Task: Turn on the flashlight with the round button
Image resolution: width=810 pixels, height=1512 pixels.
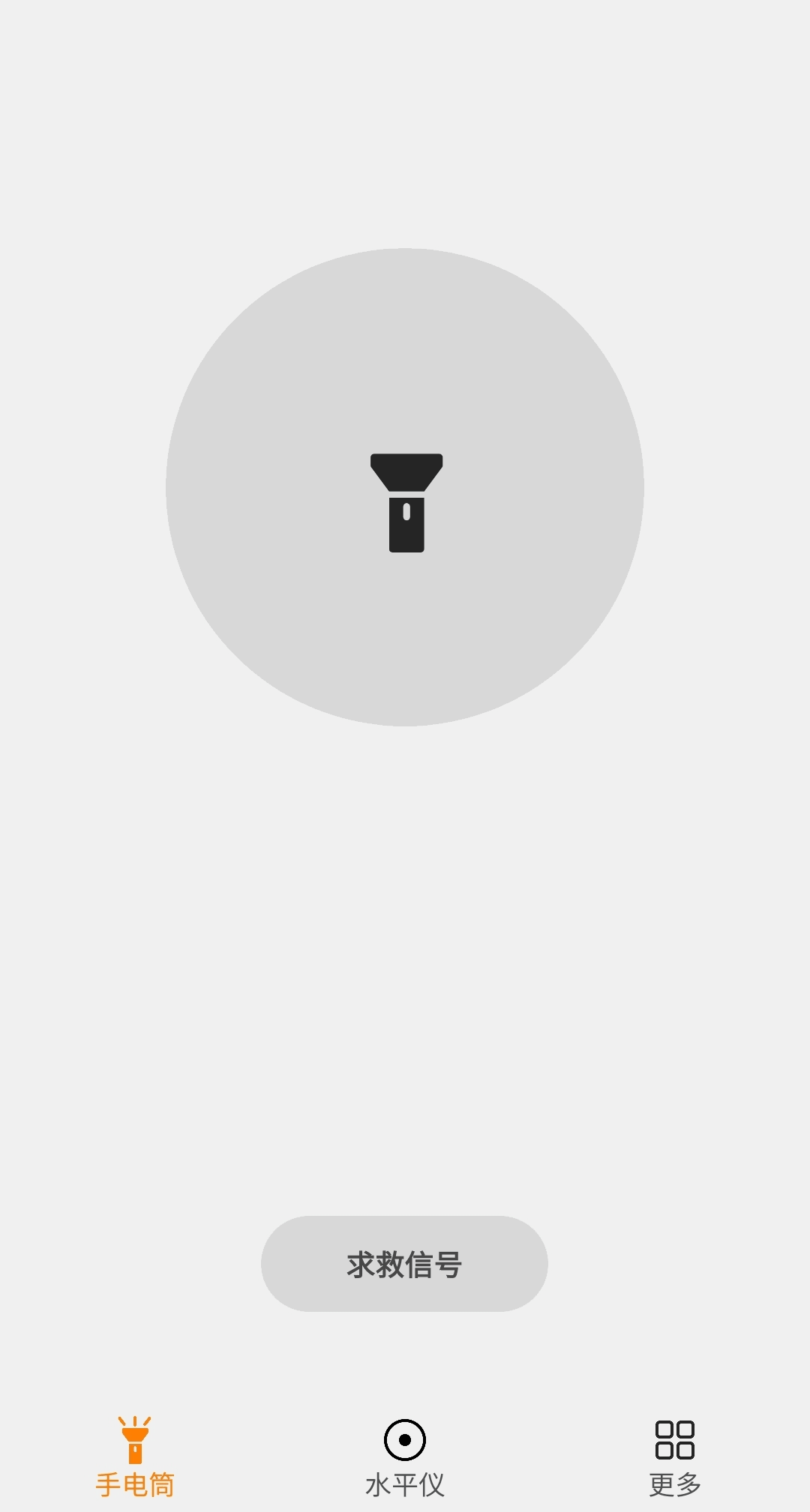Action: point(405,487)
